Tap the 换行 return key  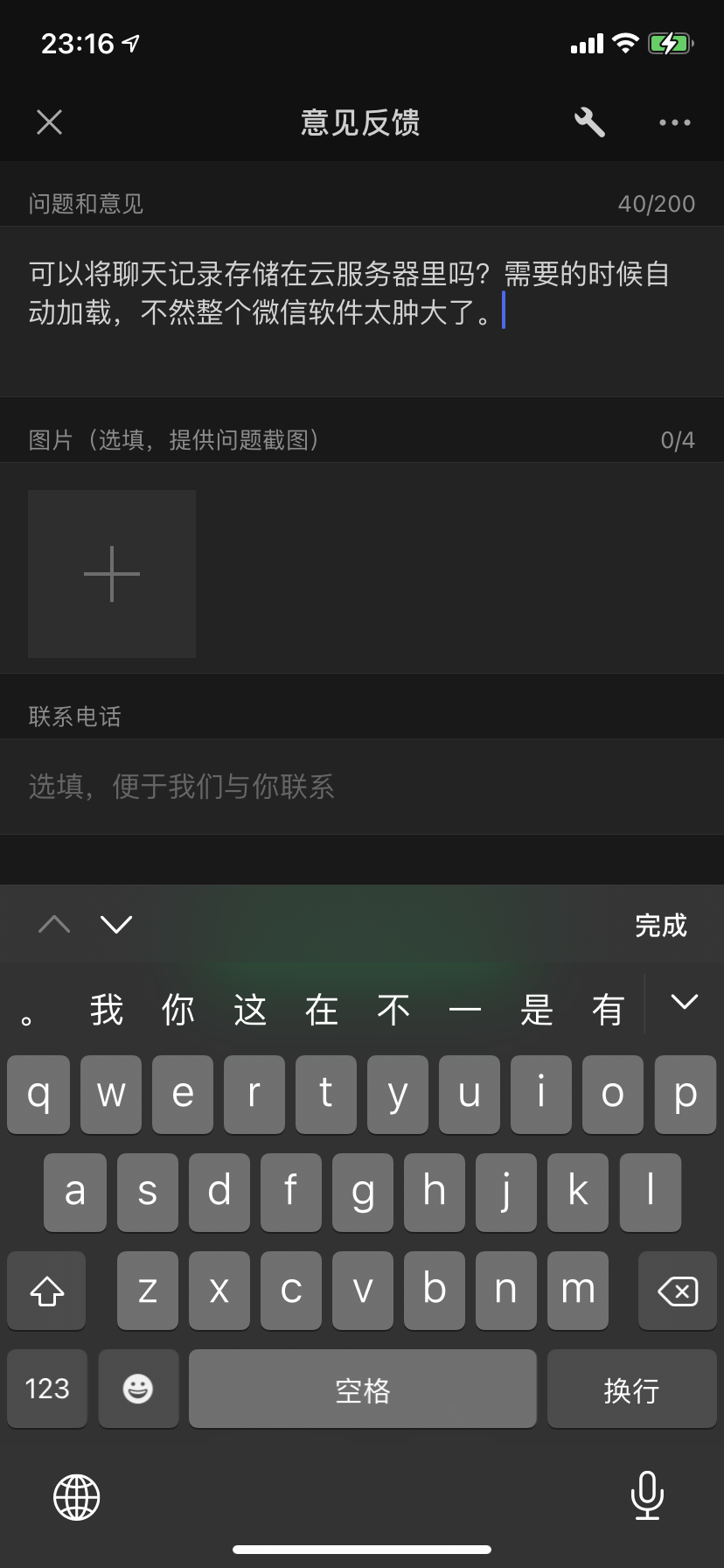tap(631, 1389)
